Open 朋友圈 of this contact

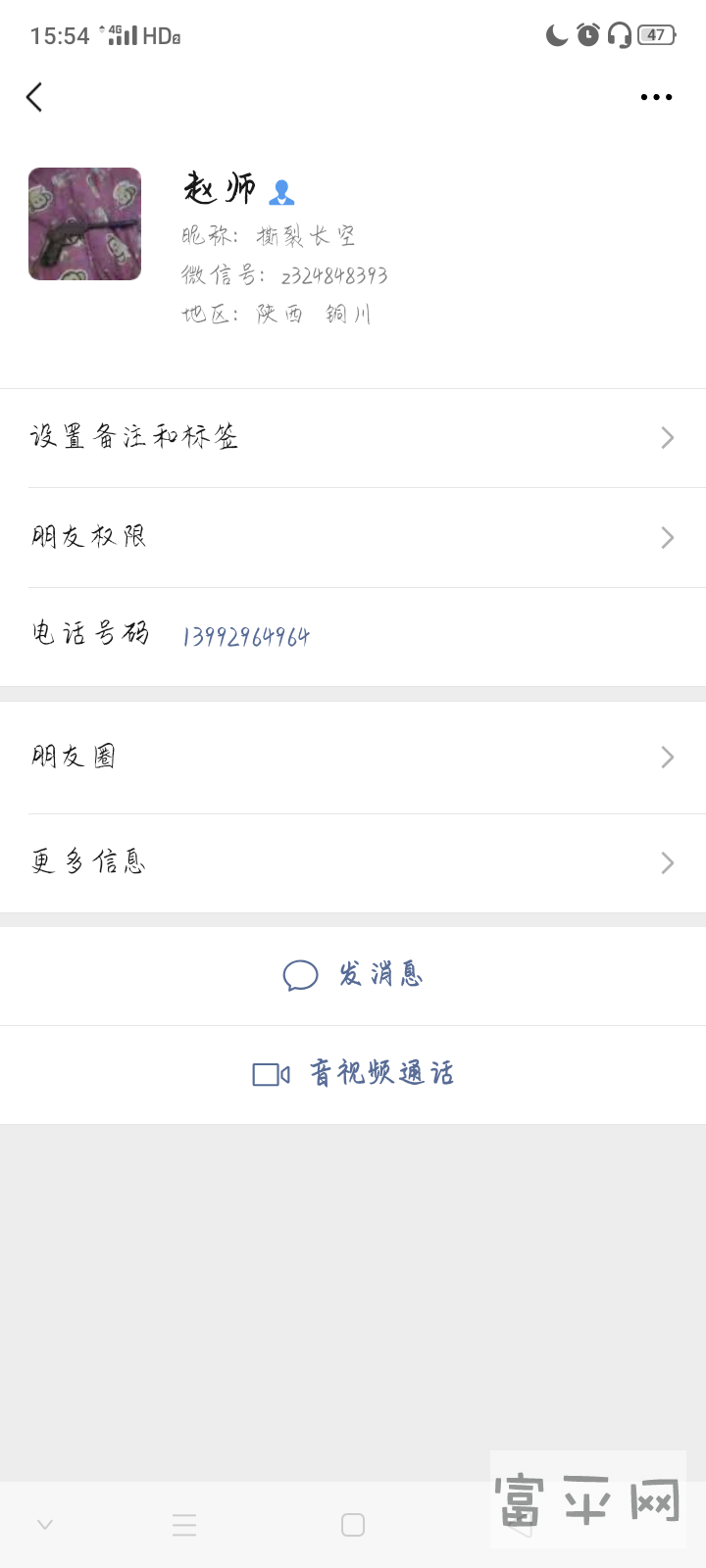click(353, 757)
